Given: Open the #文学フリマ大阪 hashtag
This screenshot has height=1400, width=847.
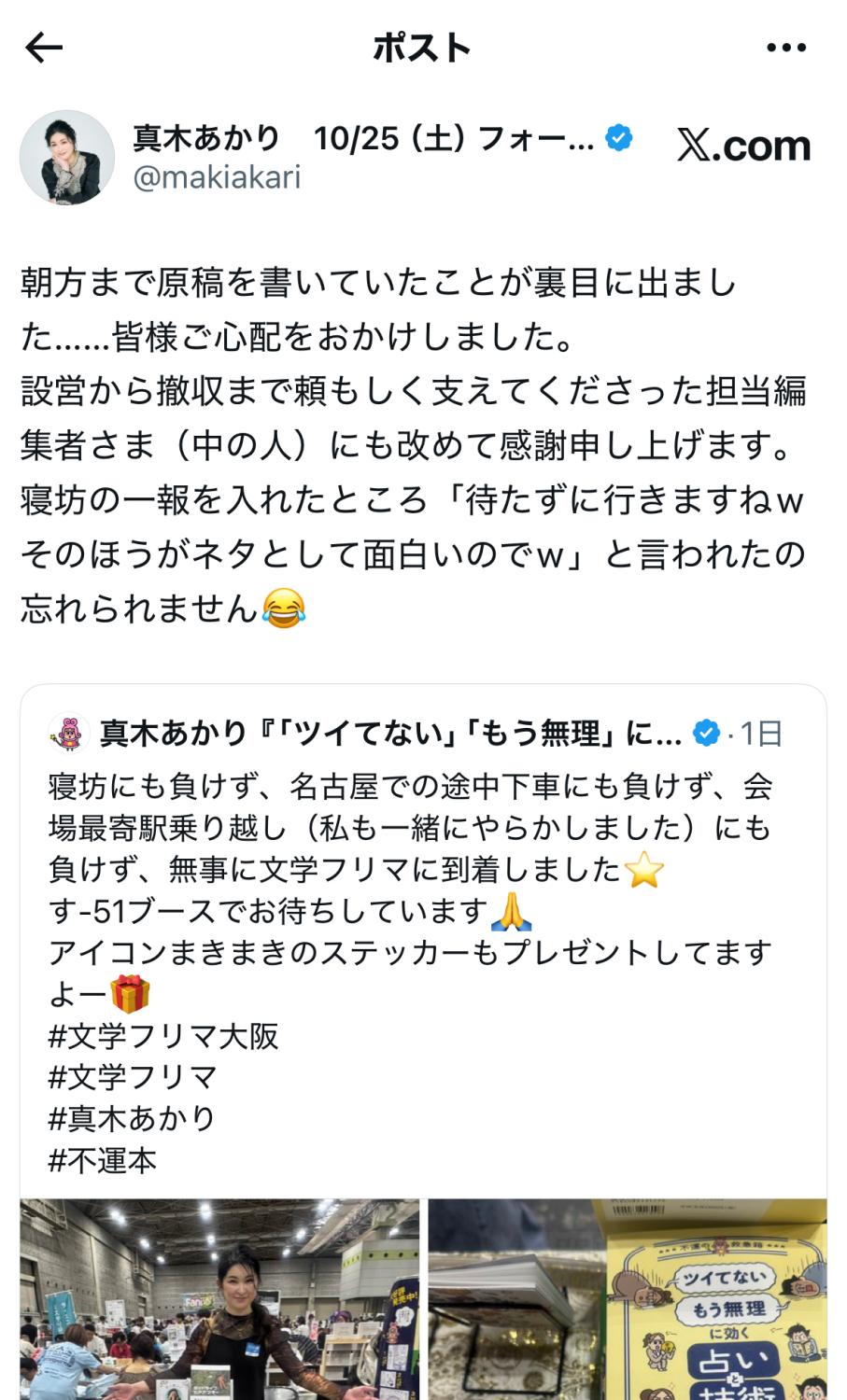Looking at the screenshot, I should click(163, 1036).
